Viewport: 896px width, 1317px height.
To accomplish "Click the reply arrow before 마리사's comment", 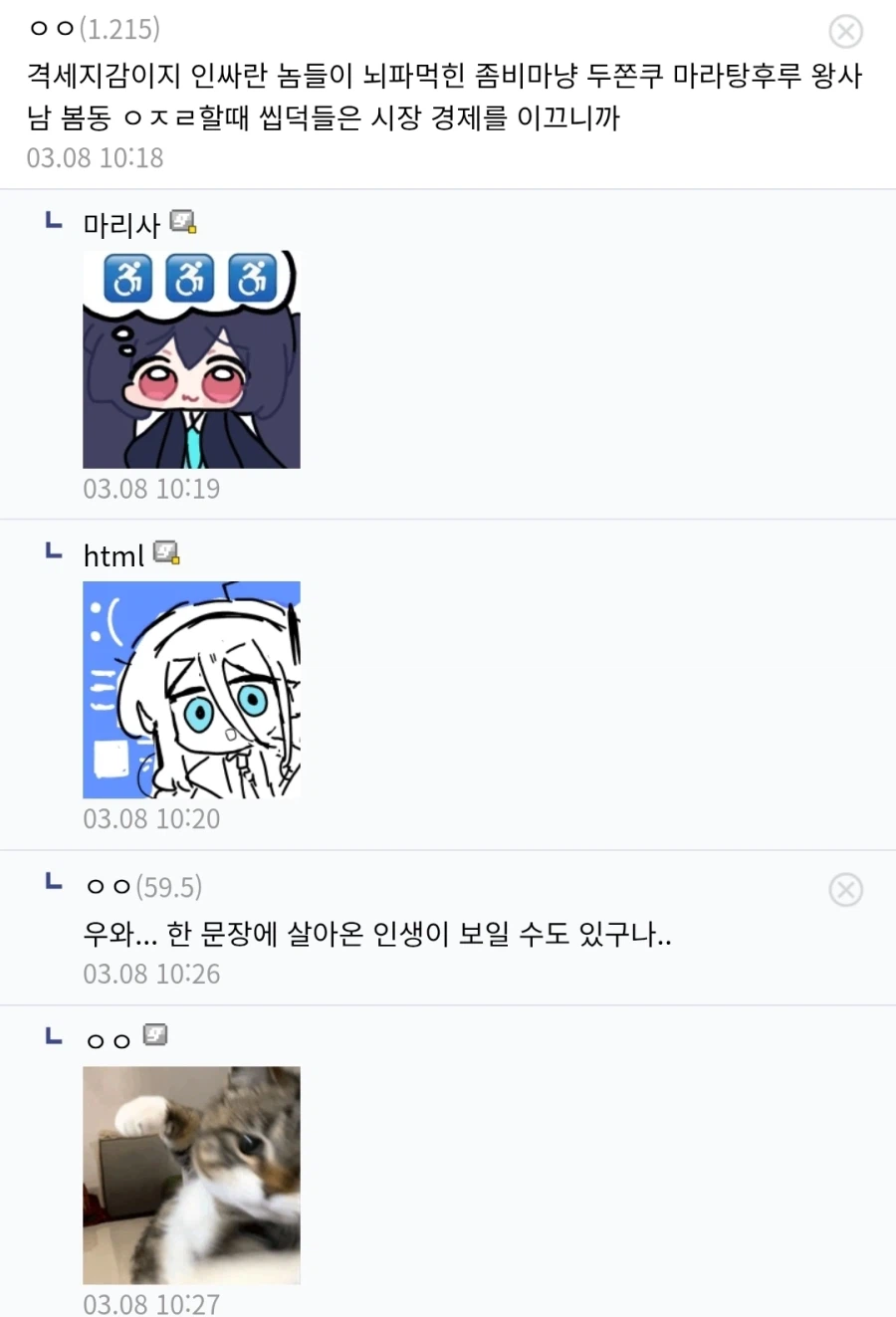I will tap(52, 221).
